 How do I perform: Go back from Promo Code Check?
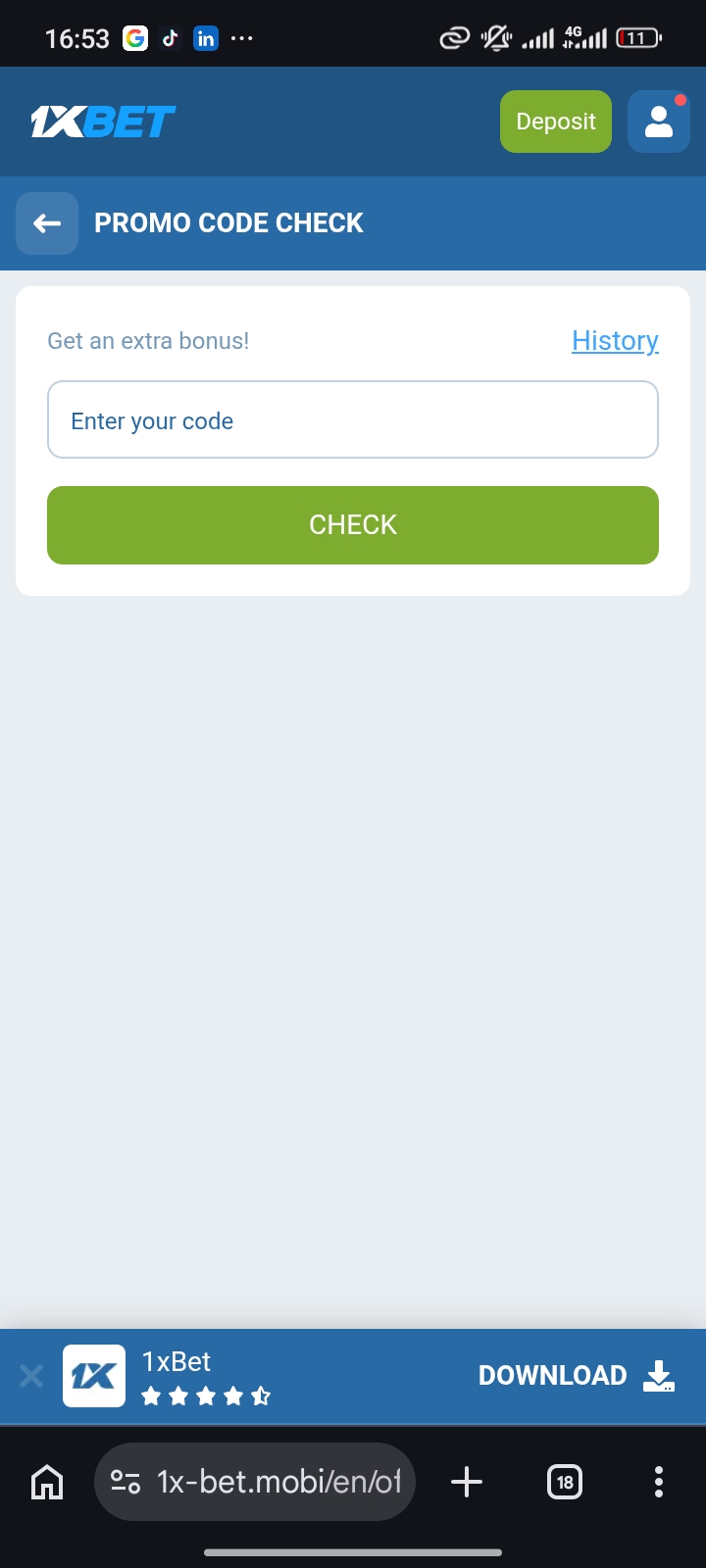(x=47, y=223)
